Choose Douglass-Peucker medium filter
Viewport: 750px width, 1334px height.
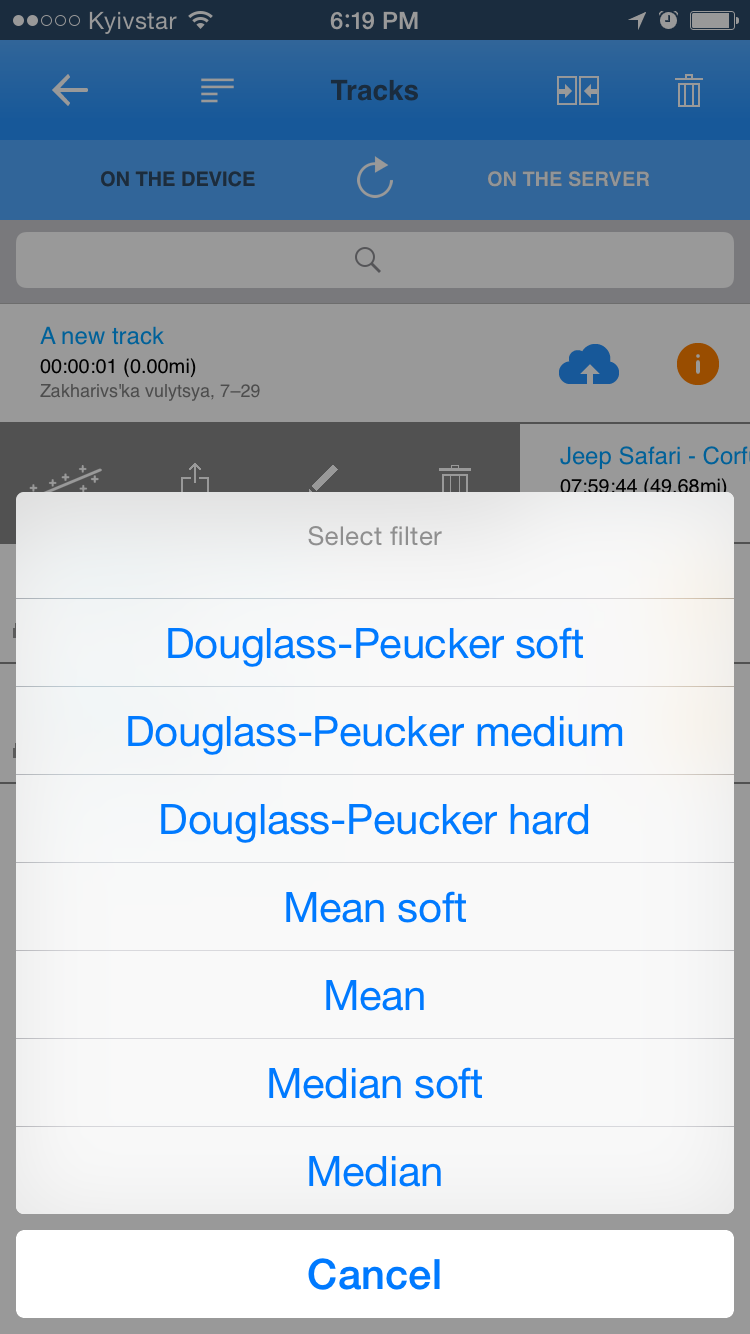(375, 731)
